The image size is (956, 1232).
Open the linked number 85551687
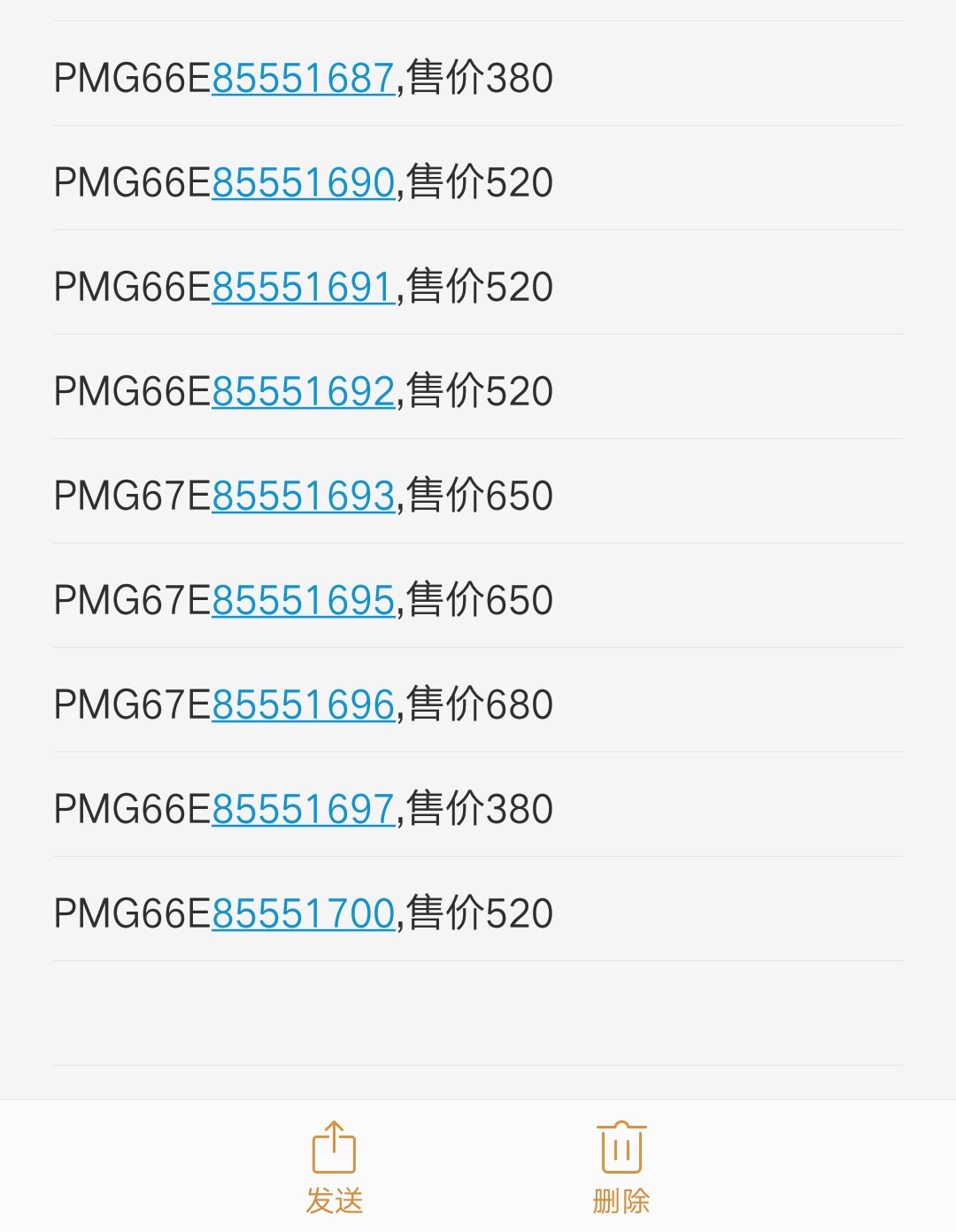click(303, 78)
